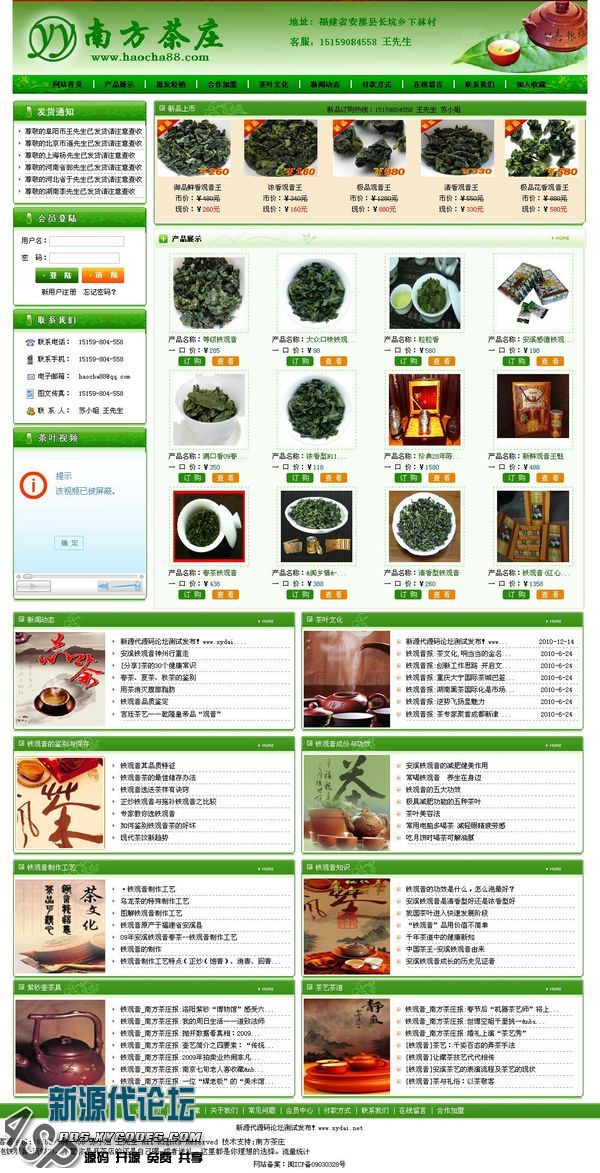The width and height of the screenshot is (600, 1173).
Task: Open the 网站首页 navigation item
Action: coord(67,85)
